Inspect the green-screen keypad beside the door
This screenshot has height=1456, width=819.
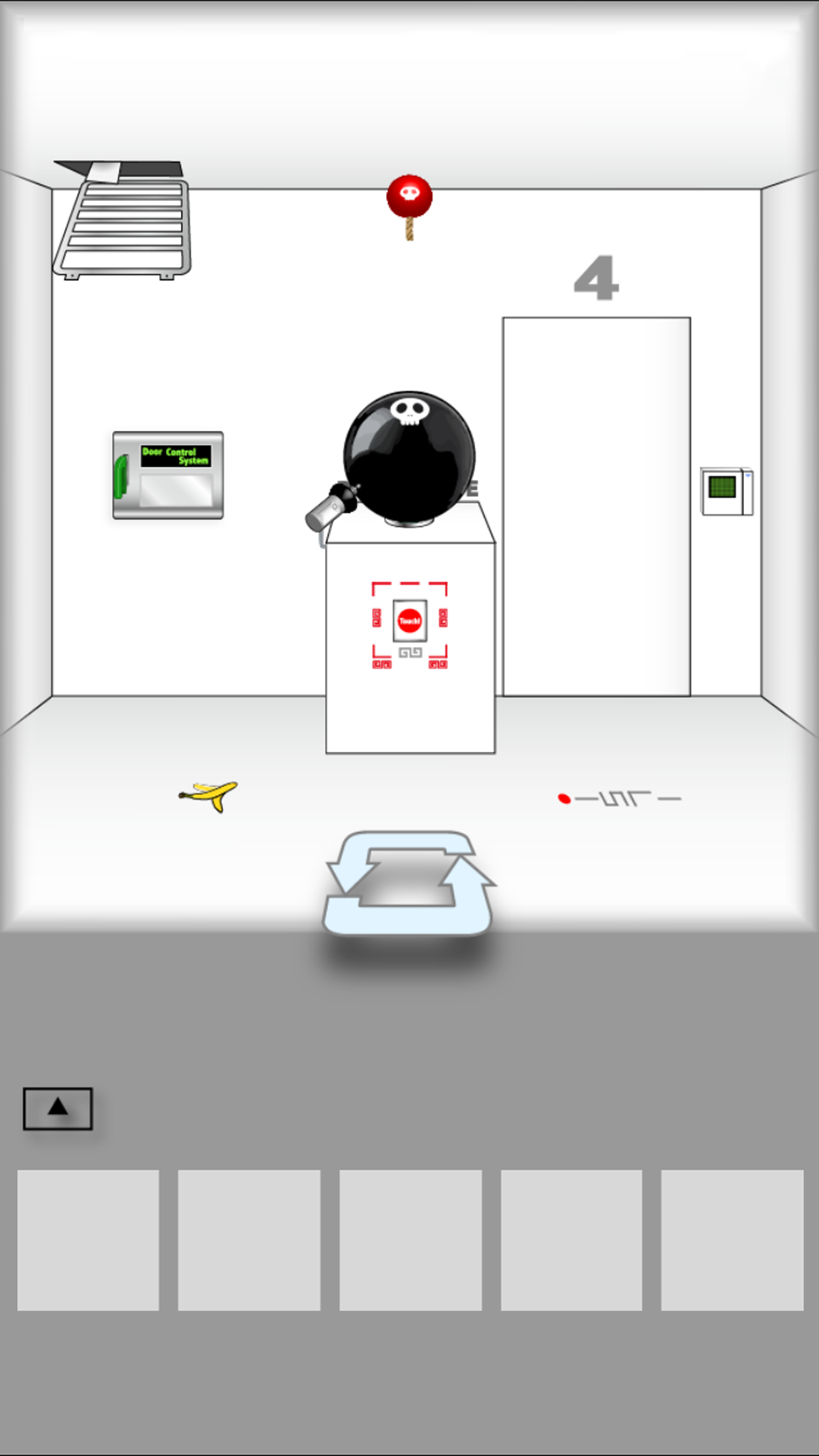coord(725,491)
